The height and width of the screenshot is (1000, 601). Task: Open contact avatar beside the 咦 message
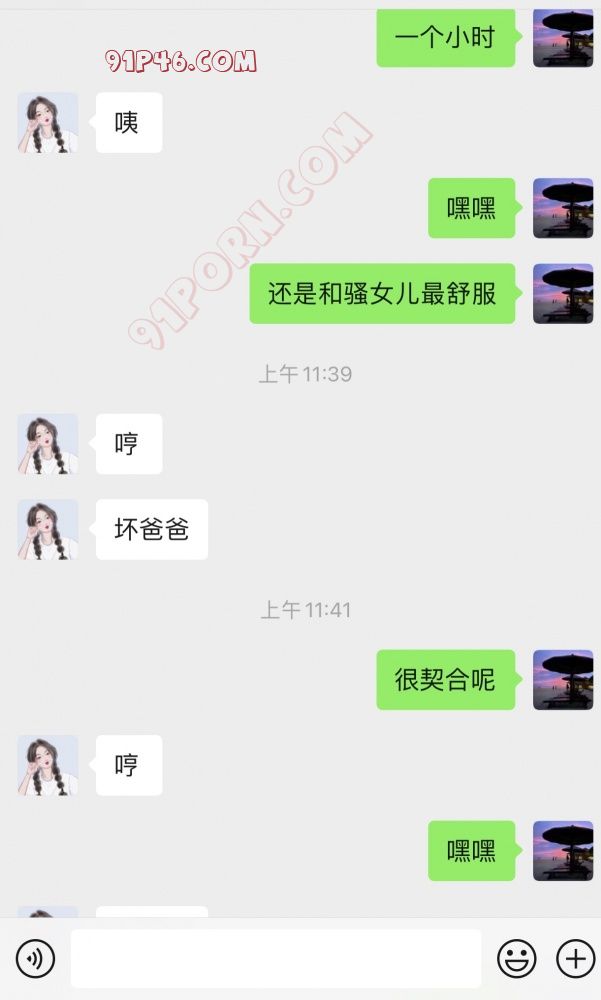pyautogui.click(x=48, y=123)
